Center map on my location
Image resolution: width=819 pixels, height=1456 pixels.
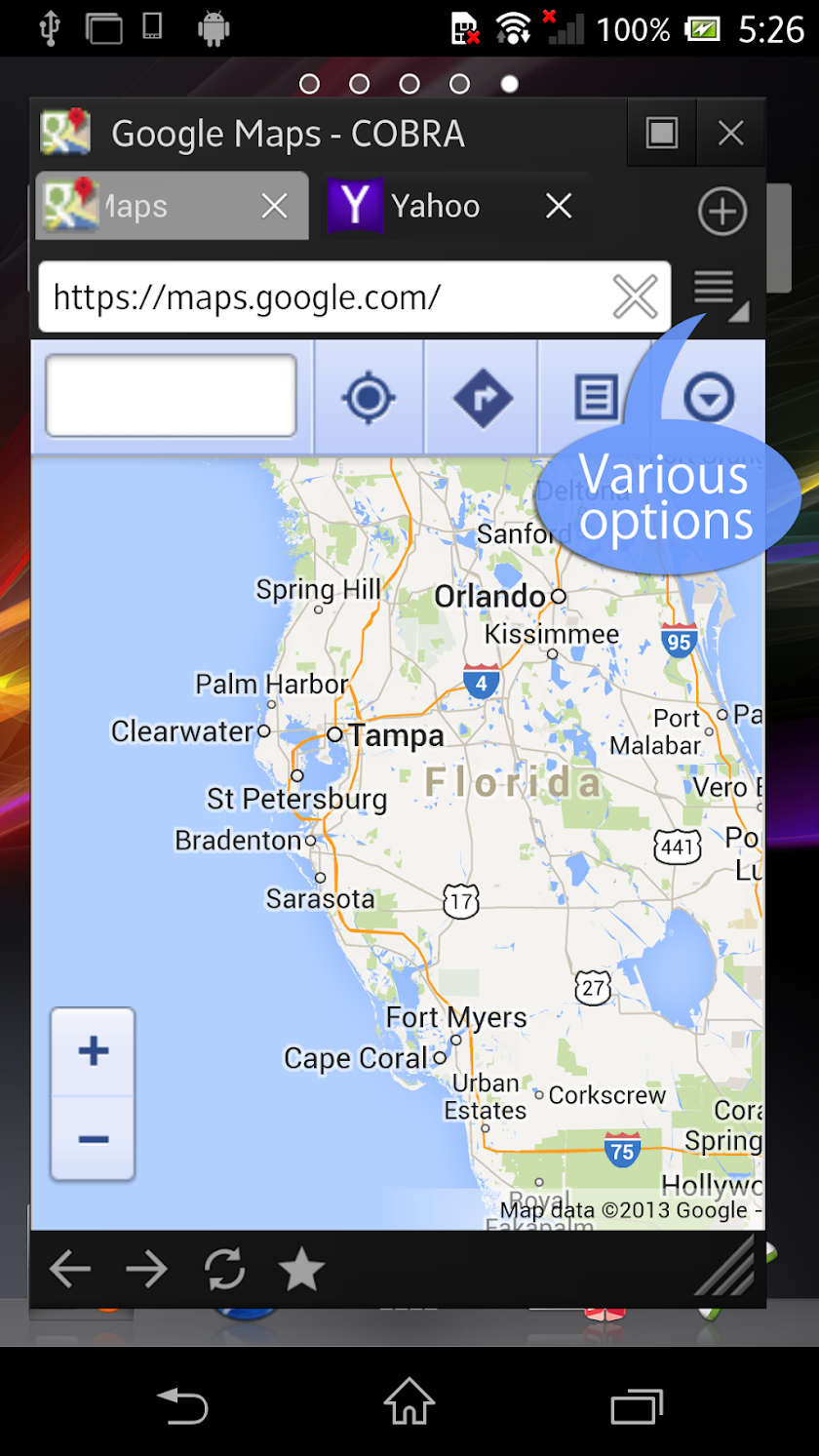click(x=369, y=397)
